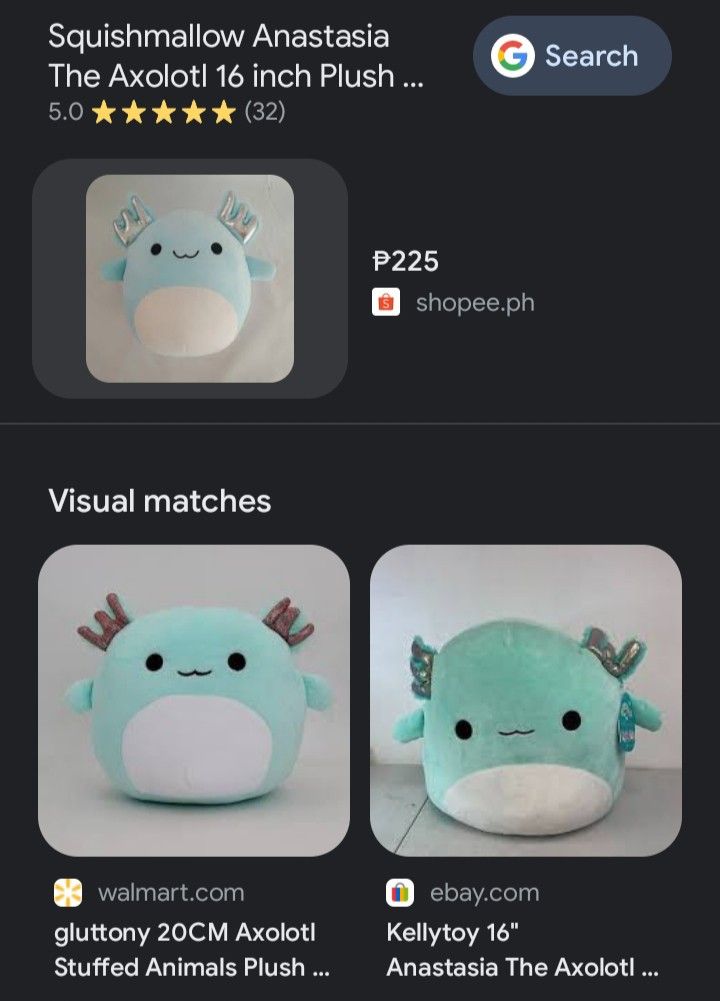Open the shopee.ph Squishmallow Anastasia product image
The image size is (720, 1001).
tap(190, 279)
